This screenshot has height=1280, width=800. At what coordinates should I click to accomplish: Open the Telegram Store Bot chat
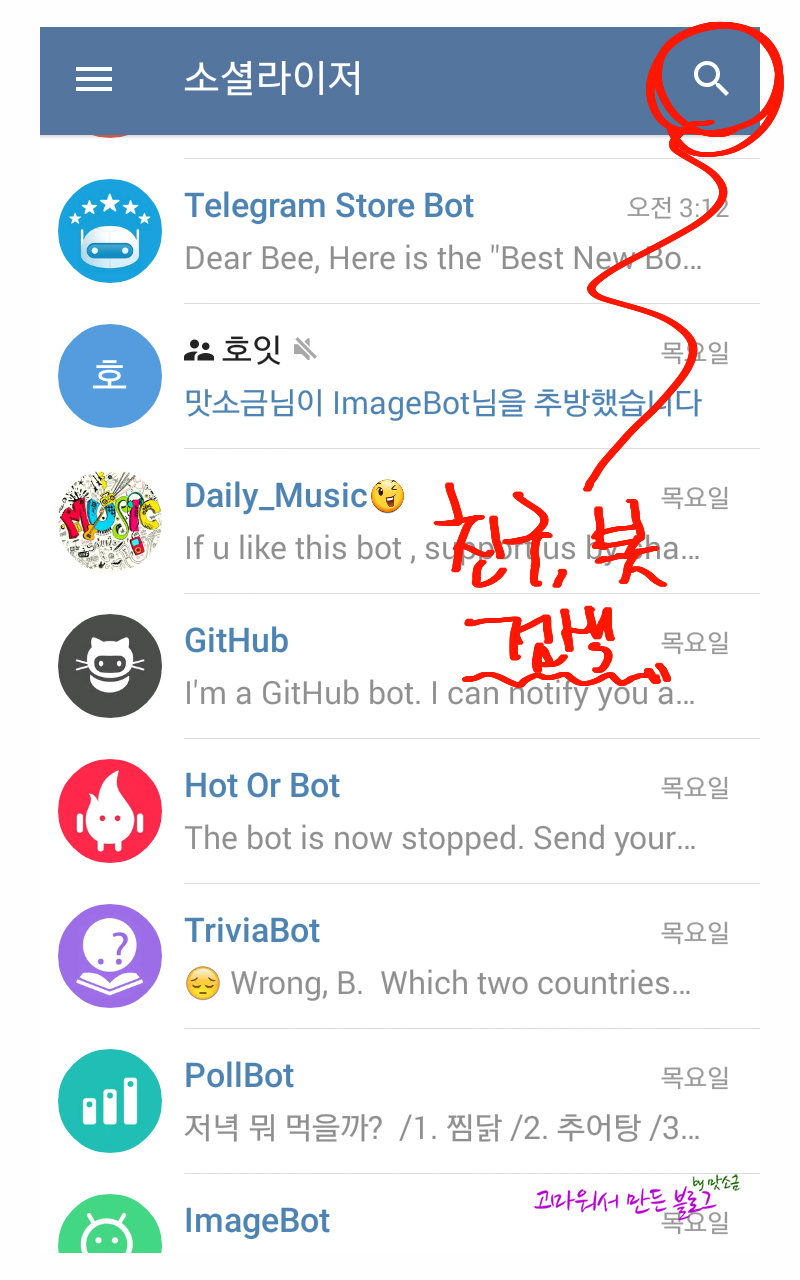[400, 231]
